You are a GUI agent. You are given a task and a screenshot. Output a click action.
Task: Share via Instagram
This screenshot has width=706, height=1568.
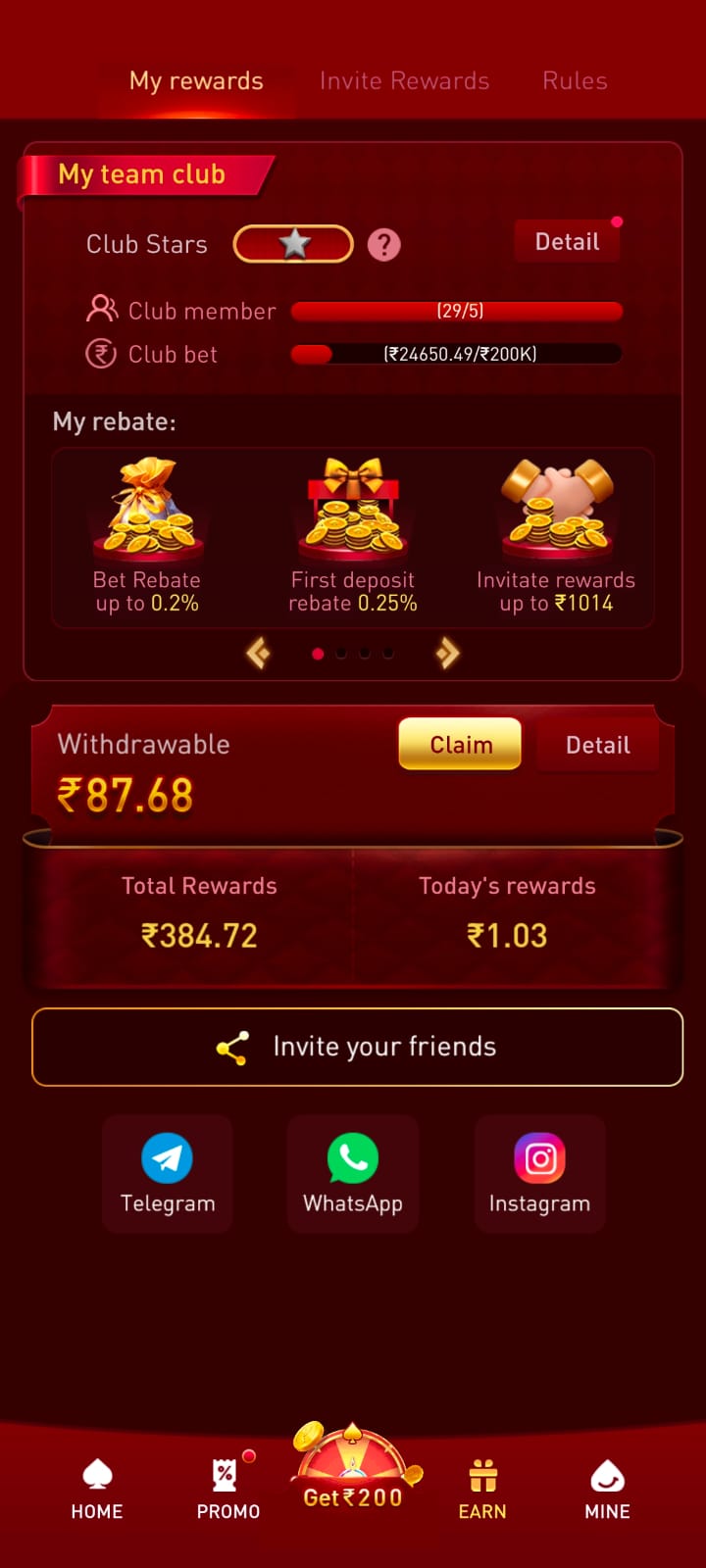tap(540, 1173)
